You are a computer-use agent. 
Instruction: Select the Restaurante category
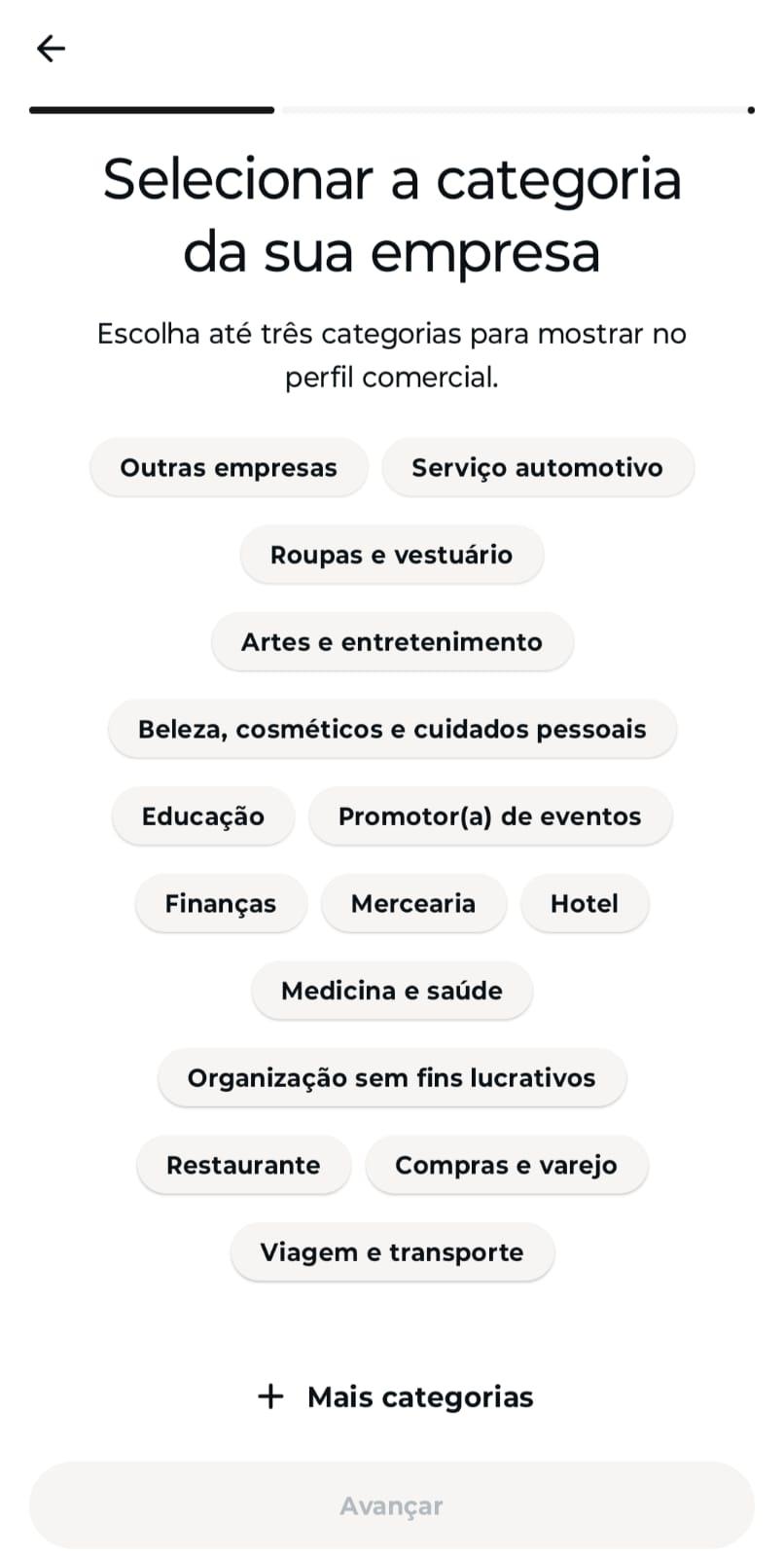tap(243, 1166)
